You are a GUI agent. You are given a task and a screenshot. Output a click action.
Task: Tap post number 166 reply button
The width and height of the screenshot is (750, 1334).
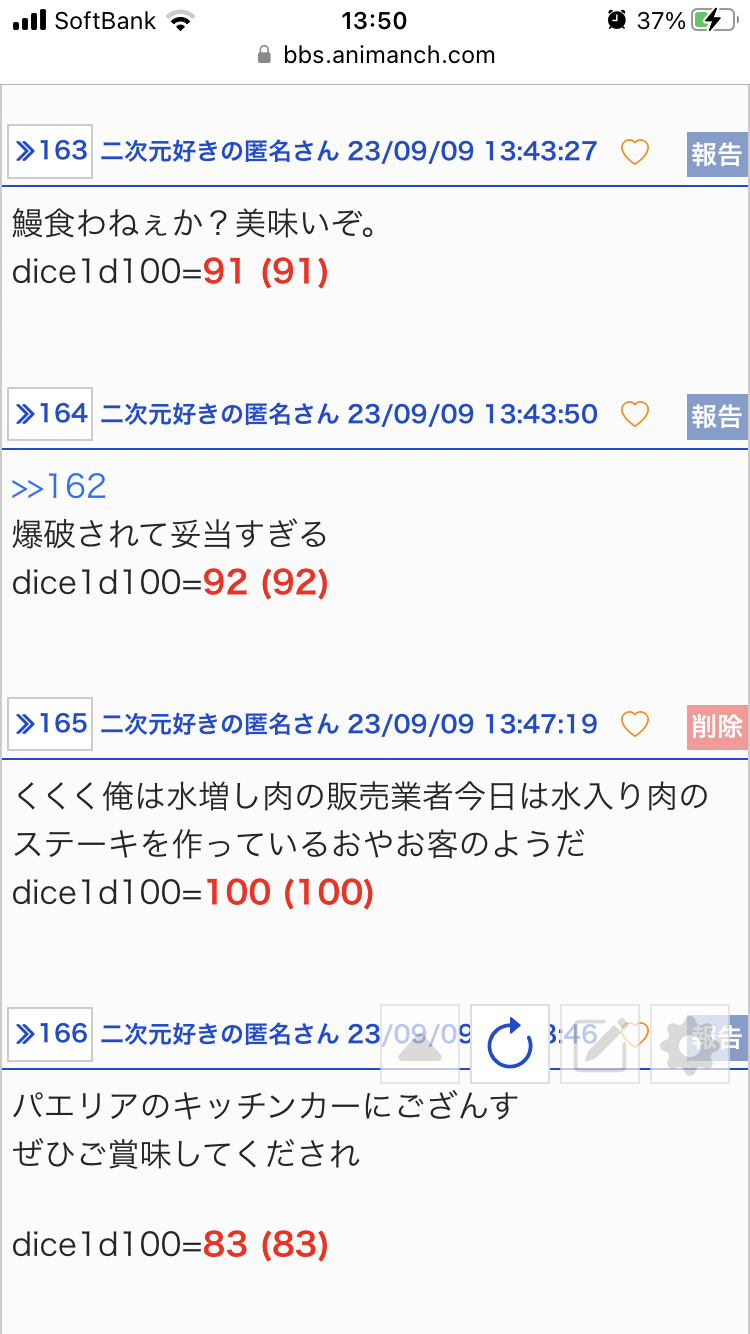click(50, 1034)
